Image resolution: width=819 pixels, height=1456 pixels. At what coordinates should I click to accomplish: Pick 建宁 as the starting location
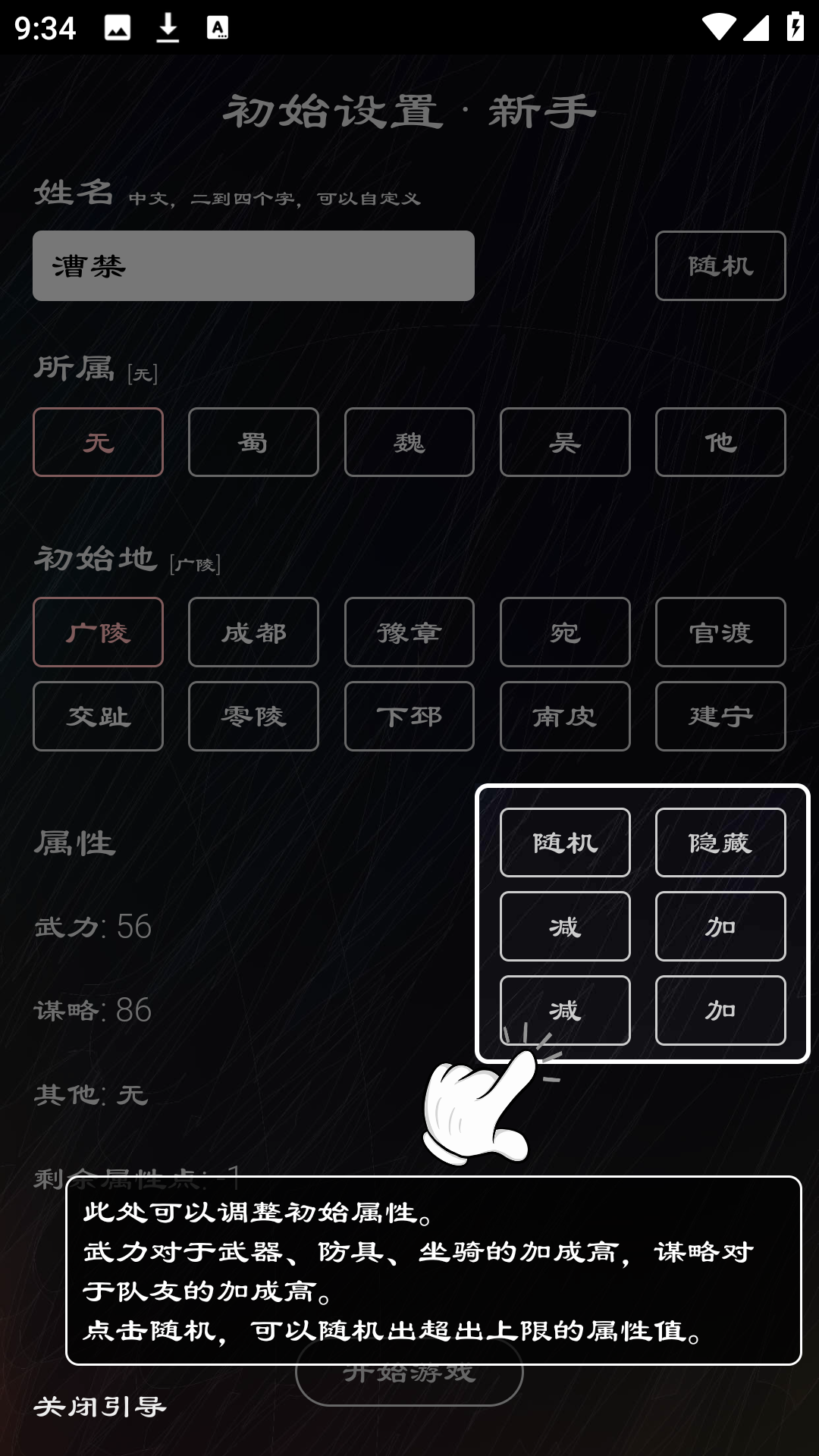click(720, 716)
